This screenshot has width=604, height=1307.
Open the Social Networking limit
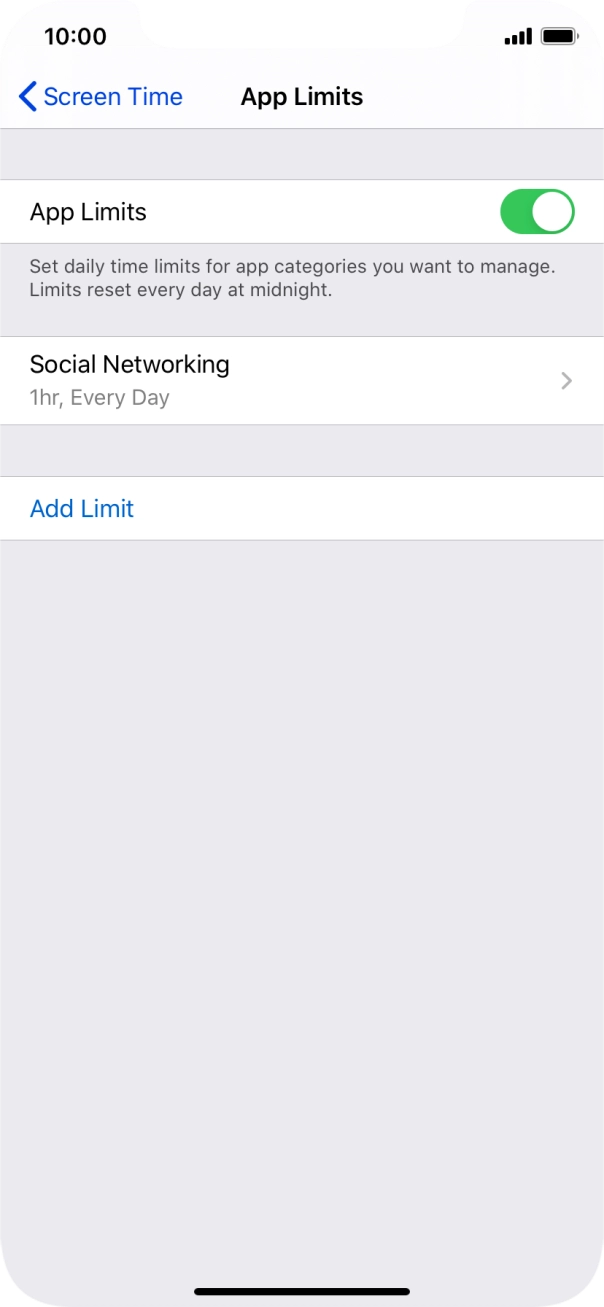click(x=300, y=380)
